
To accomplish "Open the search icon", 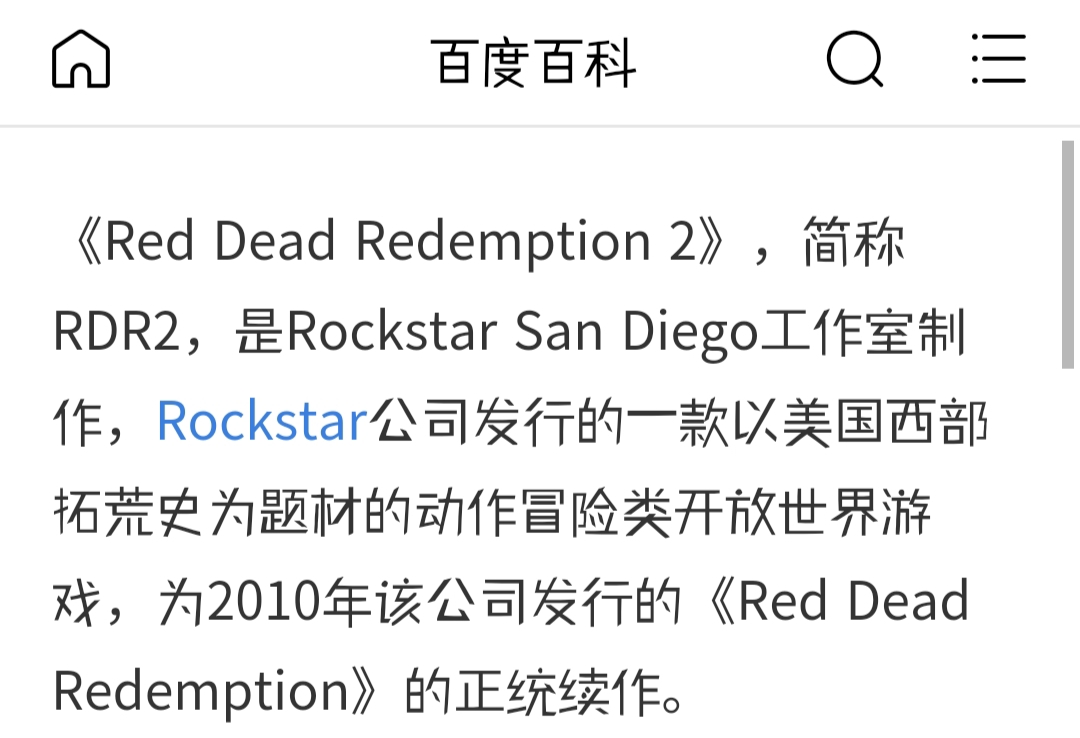I will [855, 60].
